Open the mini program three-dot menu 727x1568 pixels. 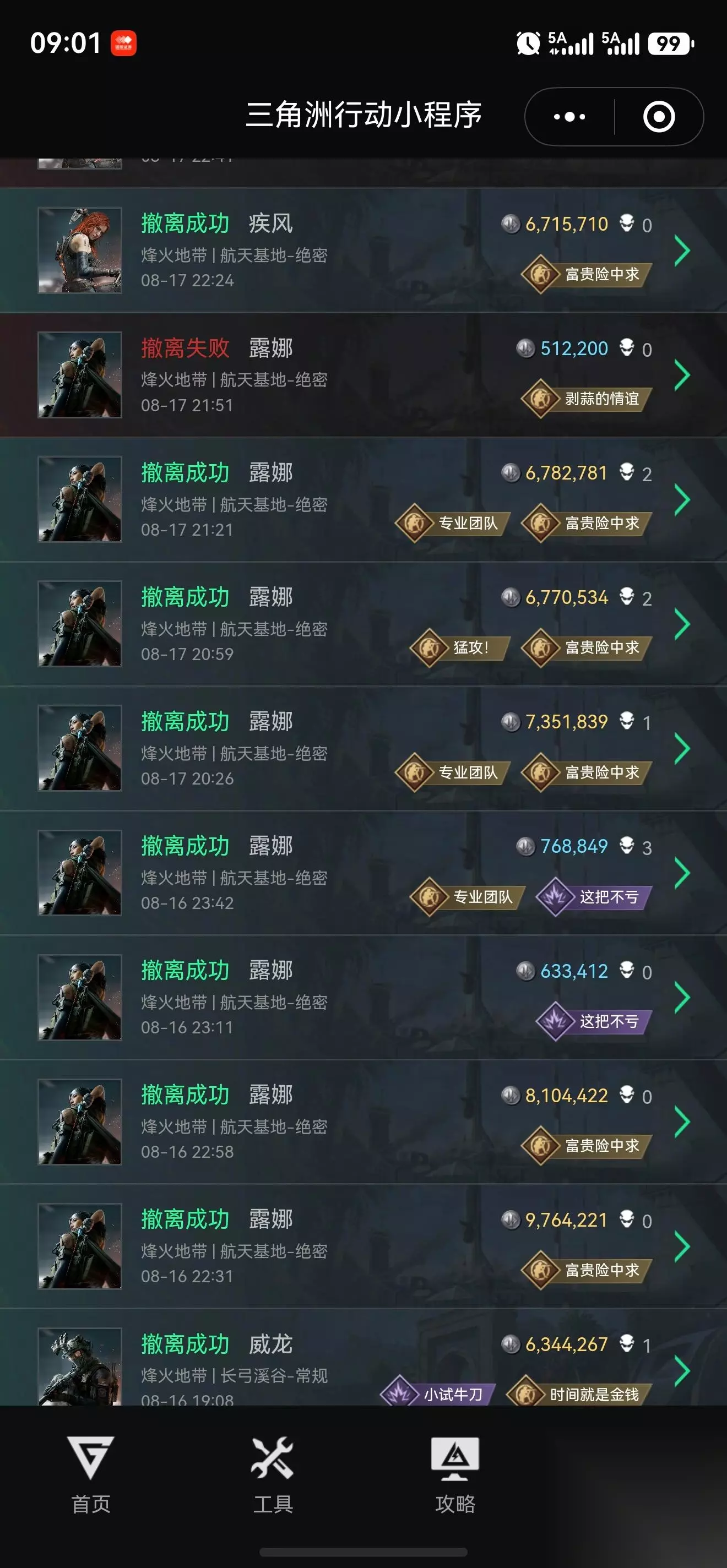(x=569, y=116)
